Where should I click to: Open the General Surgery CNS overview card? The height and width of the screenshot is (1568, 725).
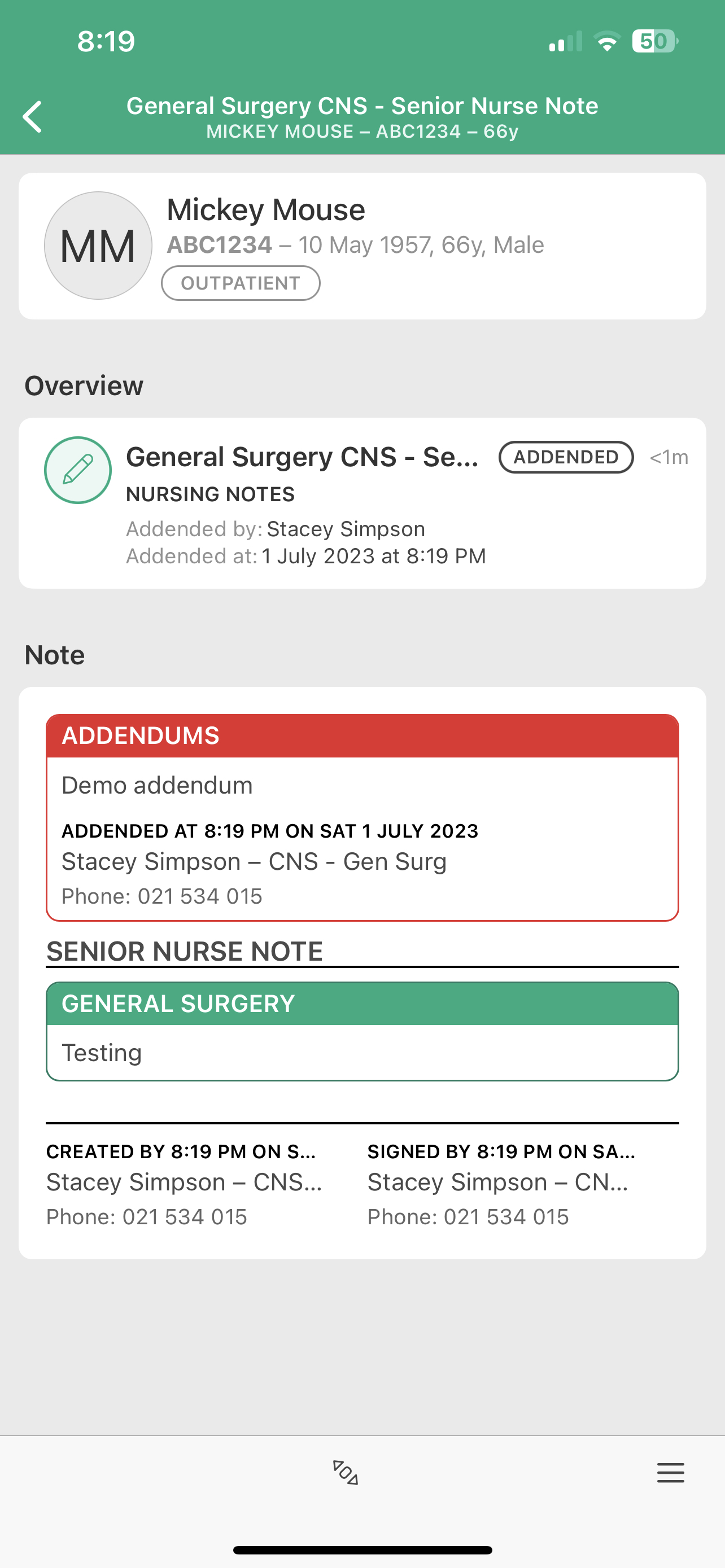click(x=362, y=503)
